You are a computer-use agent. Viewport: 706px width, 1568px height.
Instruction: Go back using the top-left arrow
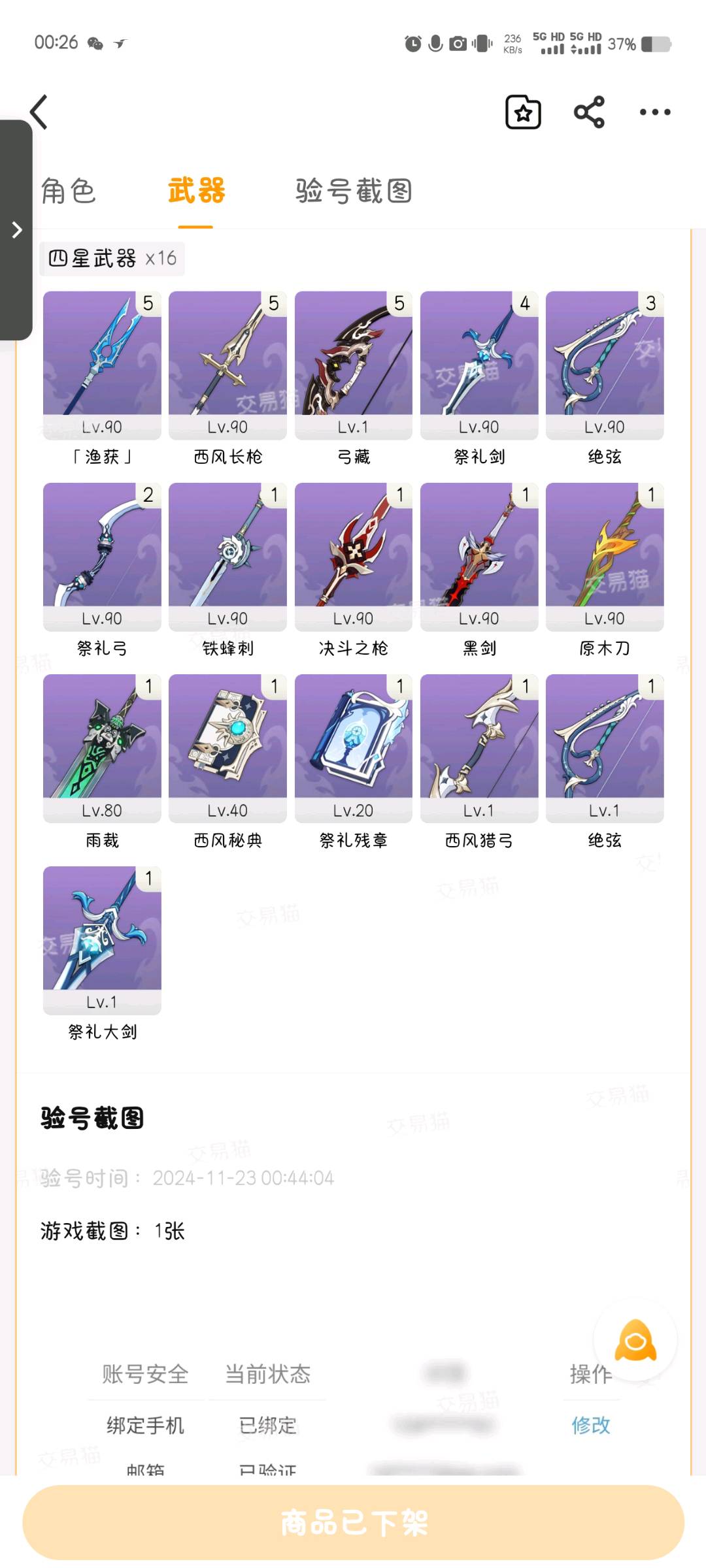pos(39,112)
